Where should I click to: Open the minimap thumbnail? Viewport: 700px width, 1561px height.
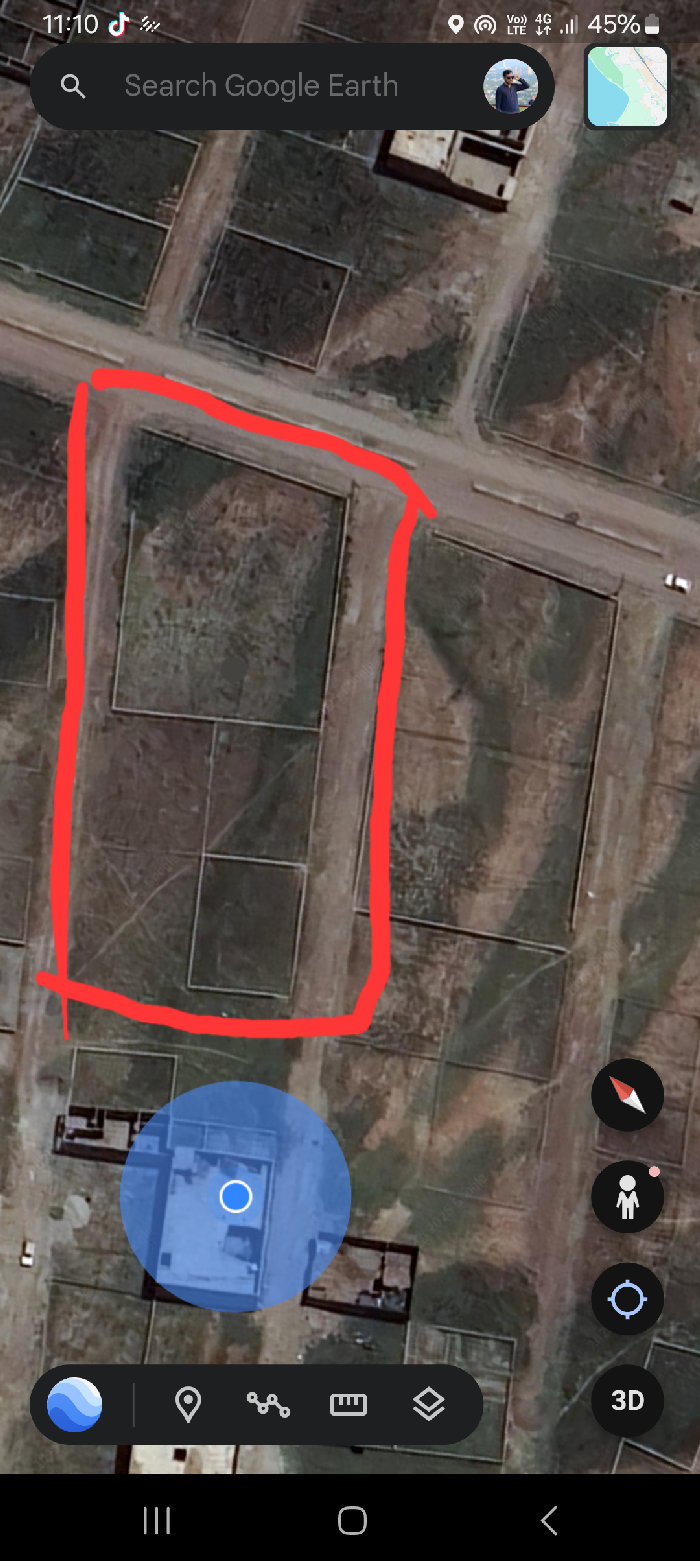(627, 86)
